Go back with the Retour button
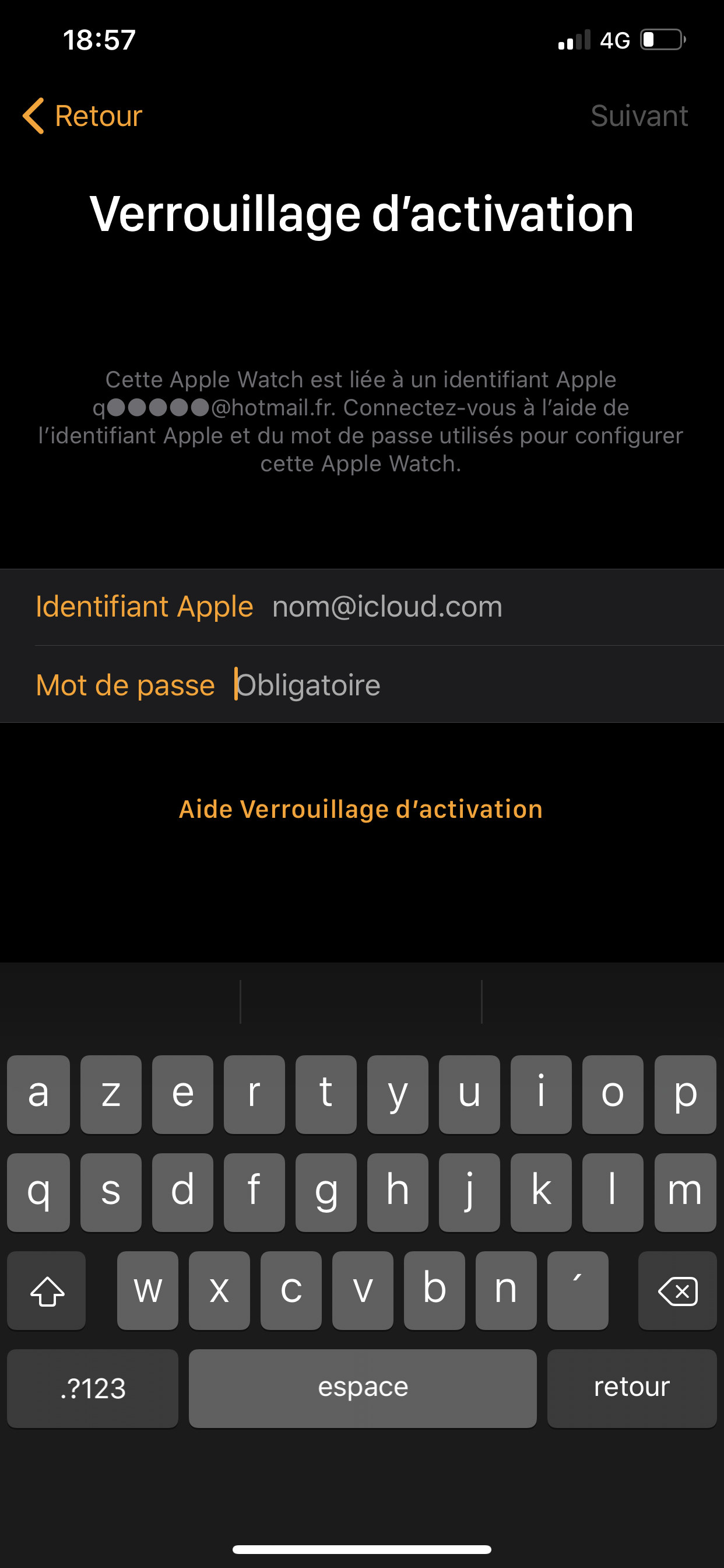This screenshot has width=724, height=1568. 82,116
